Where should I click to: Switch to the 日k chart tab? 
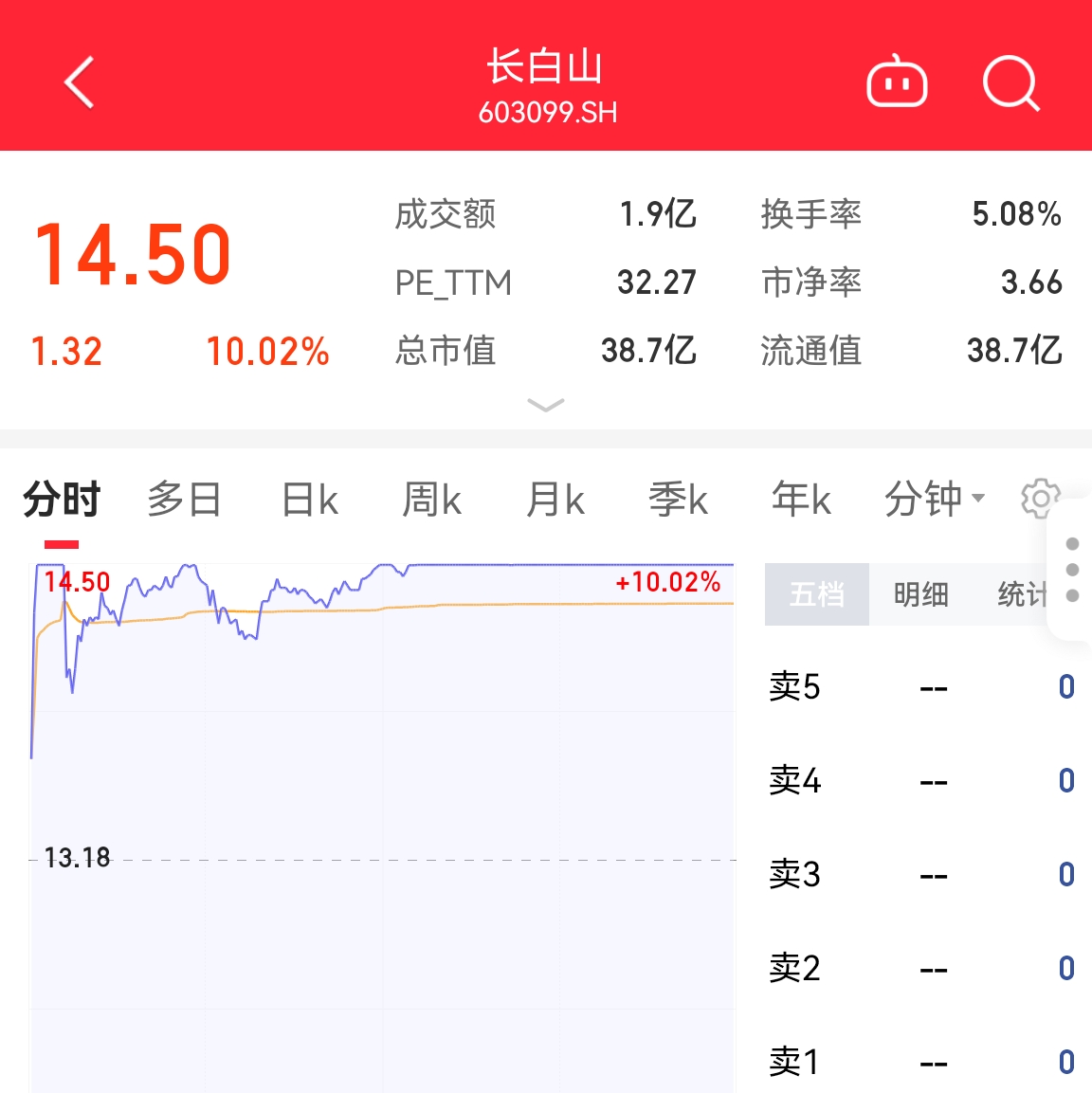click(x=310, y=500)
